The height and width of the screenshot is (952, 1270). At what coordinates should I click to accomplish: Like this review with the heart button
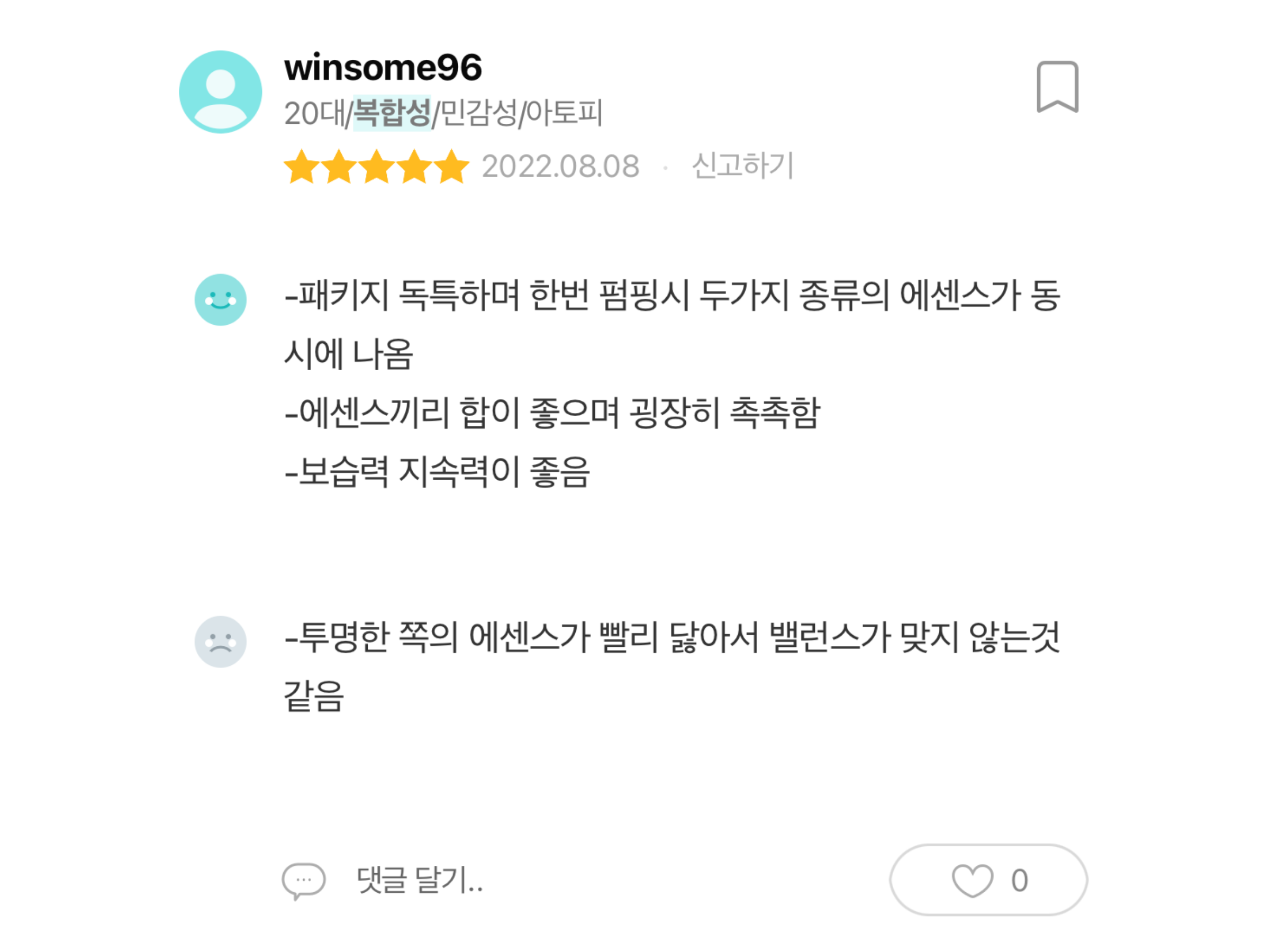tap(987, 880)
